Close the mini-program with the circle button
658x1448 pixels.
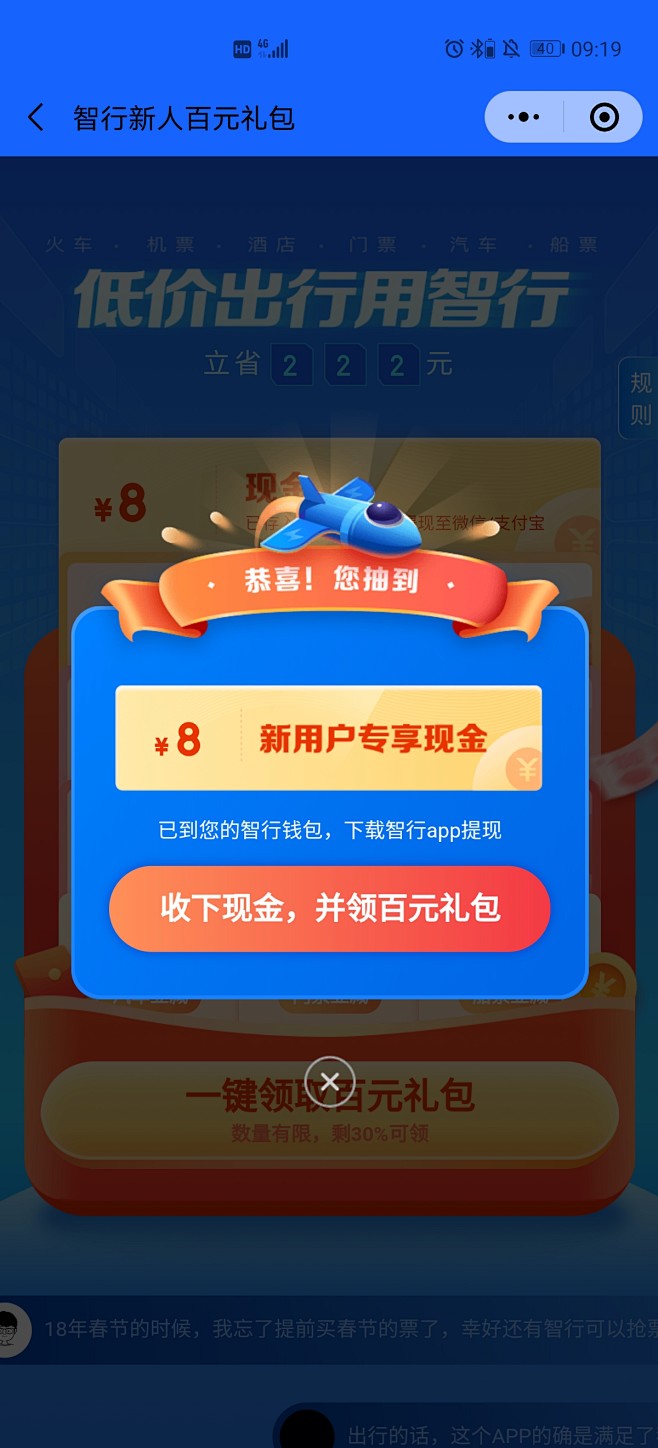[x=604, y=118]
